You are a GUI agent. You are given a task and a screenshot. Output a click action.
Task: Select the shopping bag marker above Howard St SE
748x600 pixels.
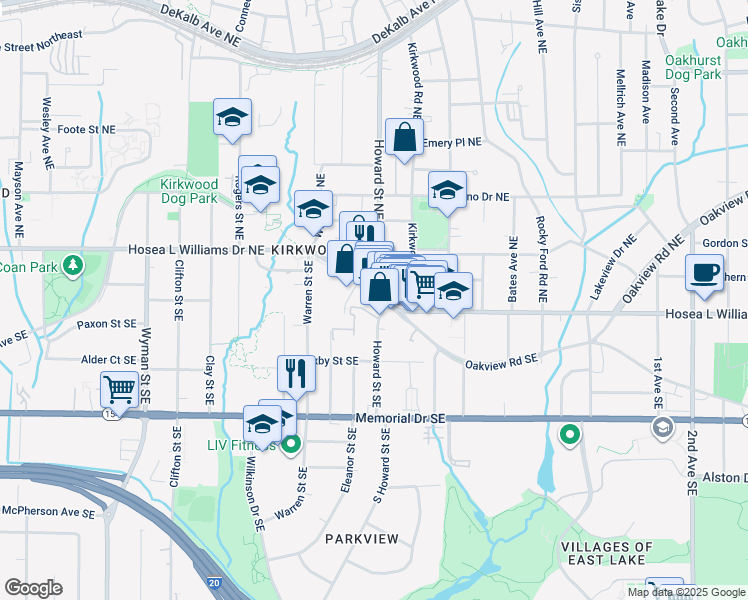click(380, 288)
